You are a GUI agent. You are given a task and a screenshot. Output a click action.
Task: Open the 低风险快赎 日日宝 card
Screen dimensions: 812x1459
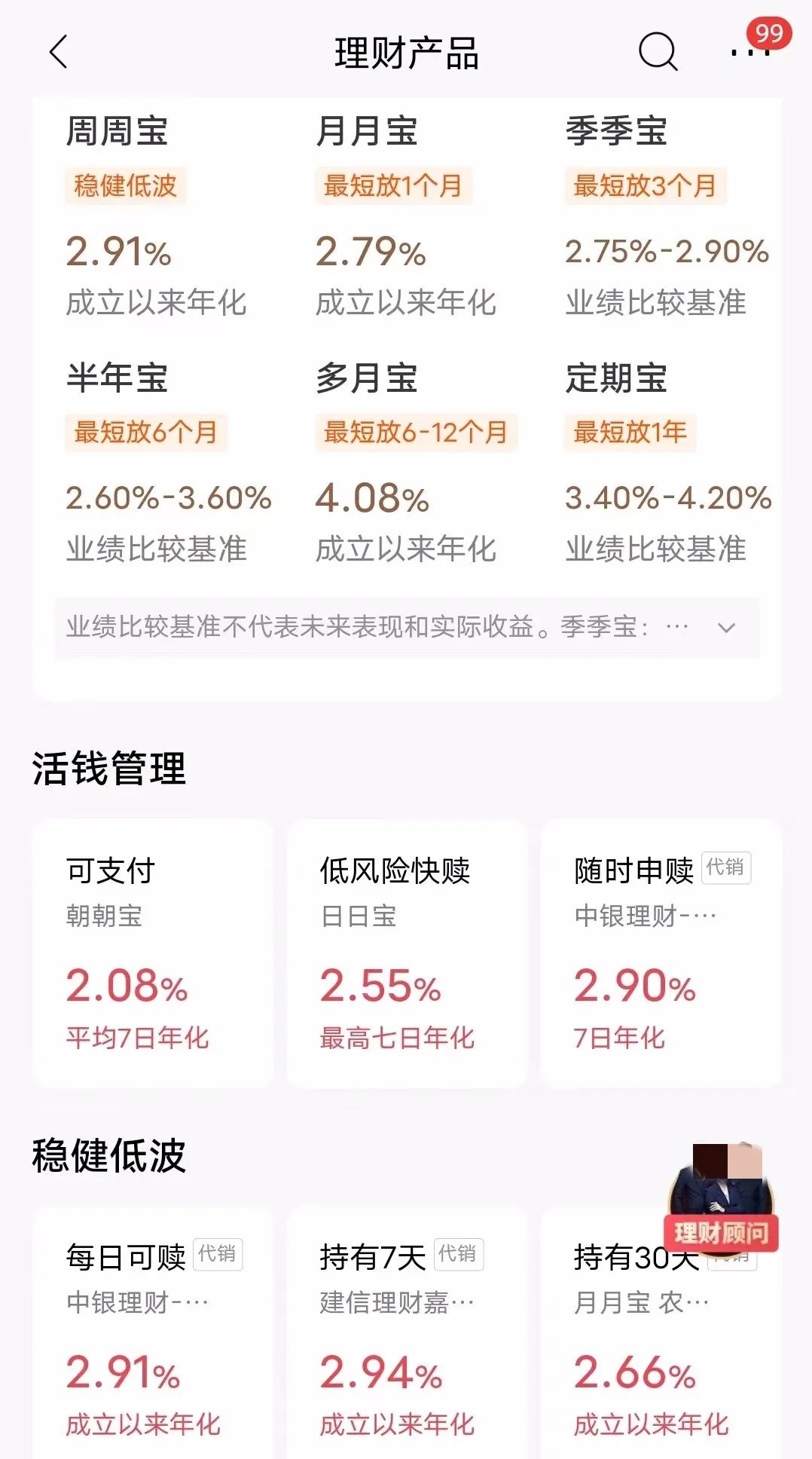[407, 953]
